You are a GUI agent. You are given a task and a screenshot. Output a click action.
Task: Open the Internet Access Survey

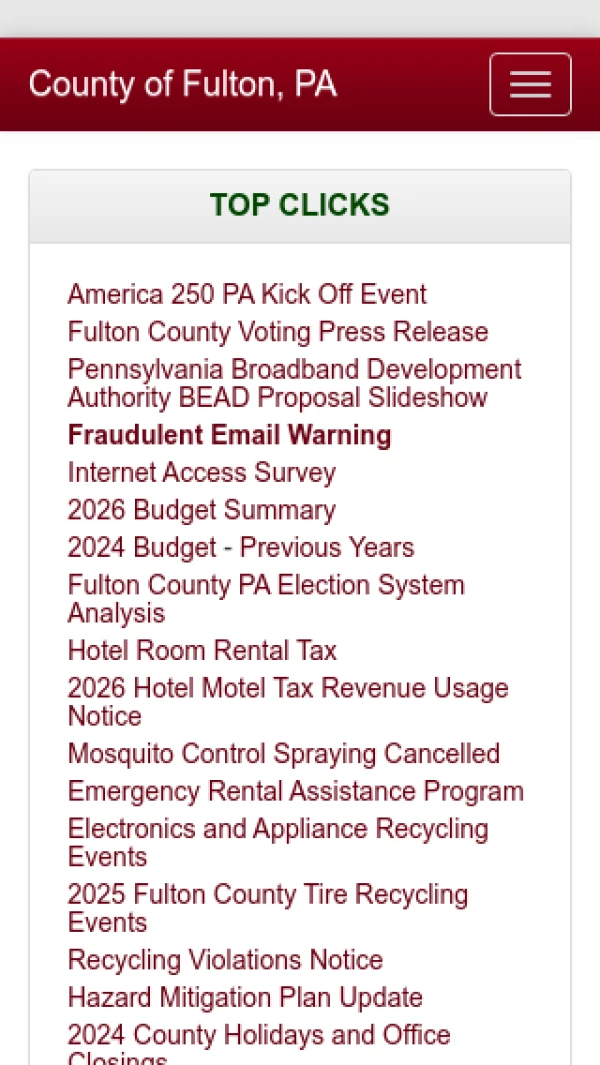[x=201, y=473]
